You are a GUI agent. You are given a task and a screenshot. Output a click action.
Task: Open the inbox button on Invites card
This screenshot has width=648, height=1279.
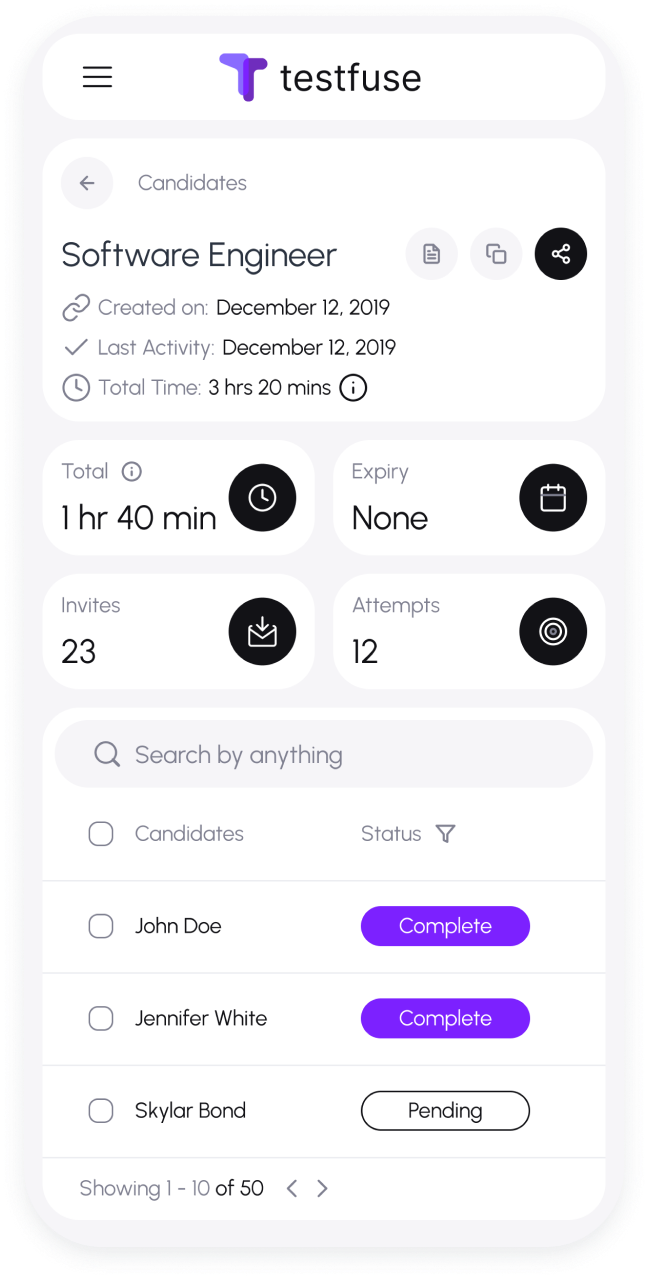click(x=262, y=631)
